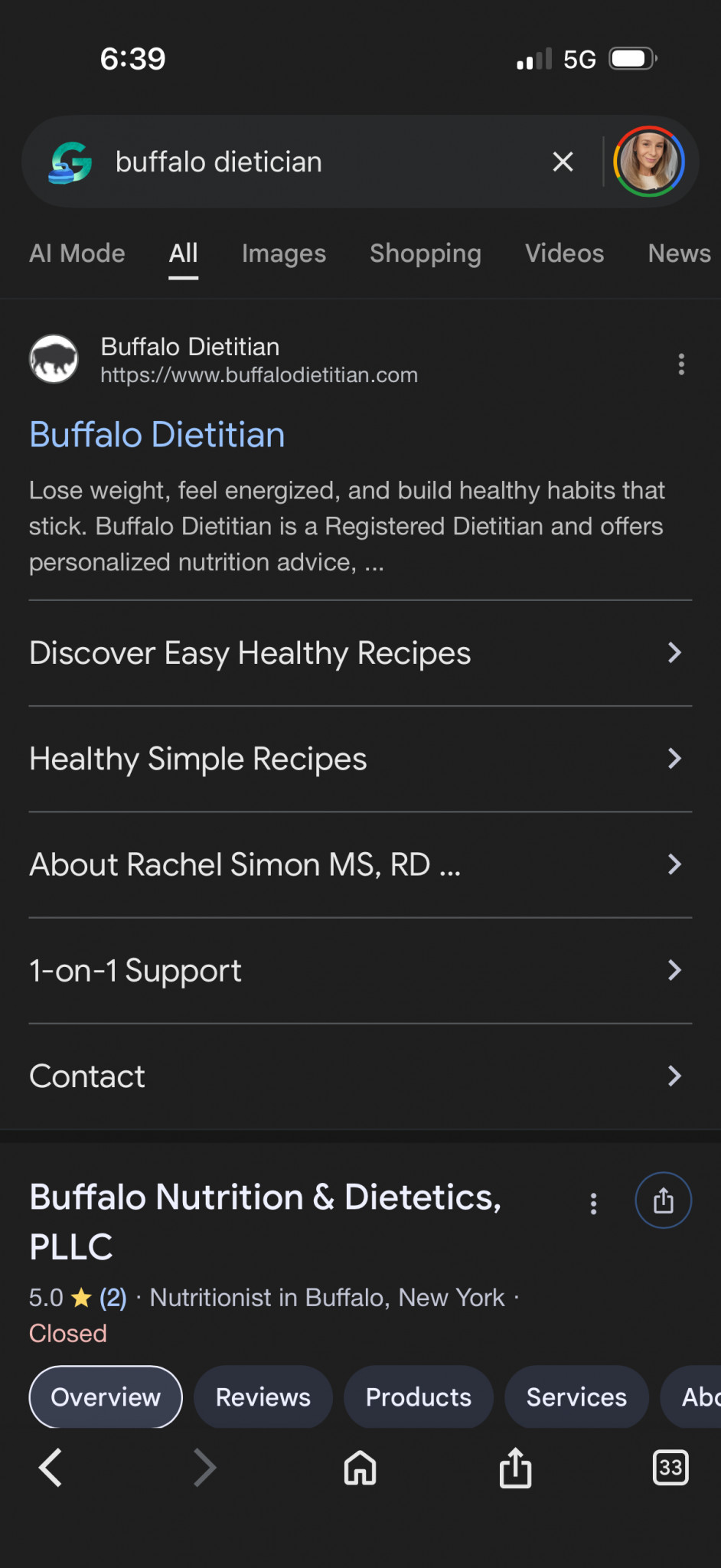Open more options for Buffalo Nutrition & Dietetics

[593, 1204]
